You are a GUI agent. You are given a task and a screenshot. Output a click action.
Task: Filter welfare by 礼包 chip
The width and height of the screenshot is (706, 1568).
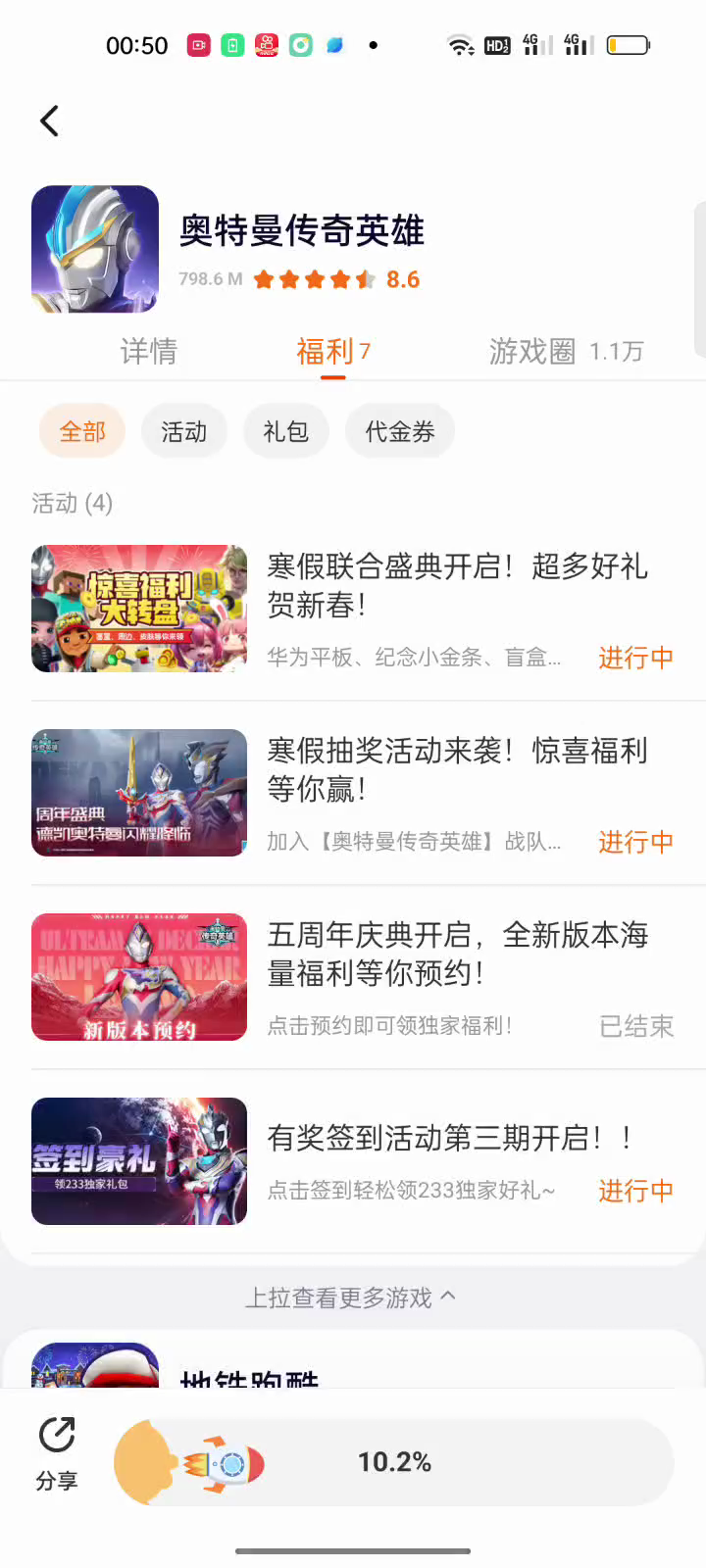point(286,431)
